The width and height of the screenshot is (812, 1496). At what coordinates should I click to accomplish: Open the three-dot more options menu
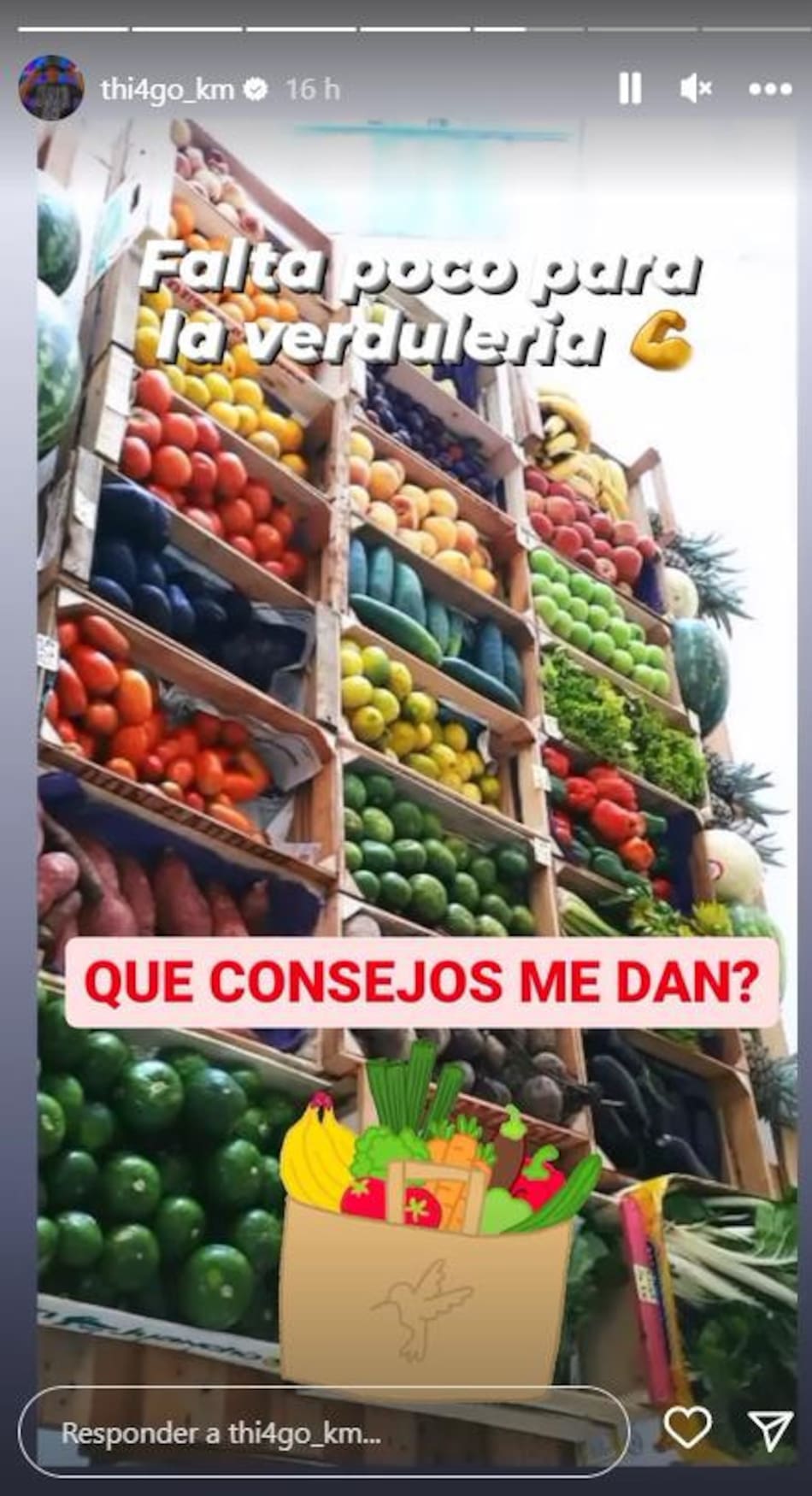(769, 88)
